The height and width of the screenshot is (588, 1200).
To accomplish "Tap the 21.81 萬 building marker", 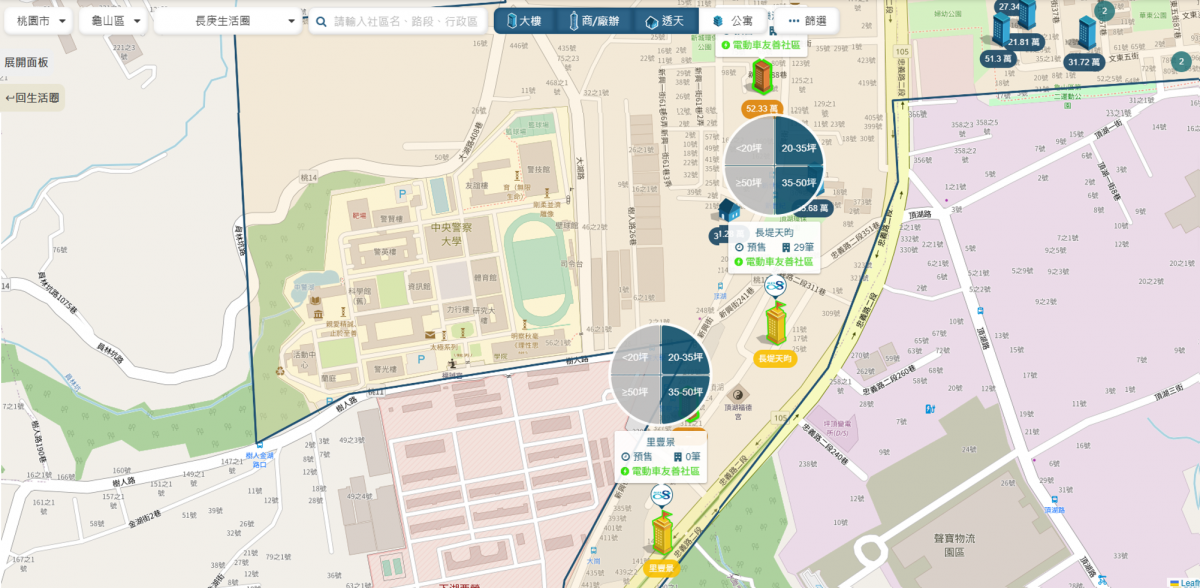I will 1026,42.
